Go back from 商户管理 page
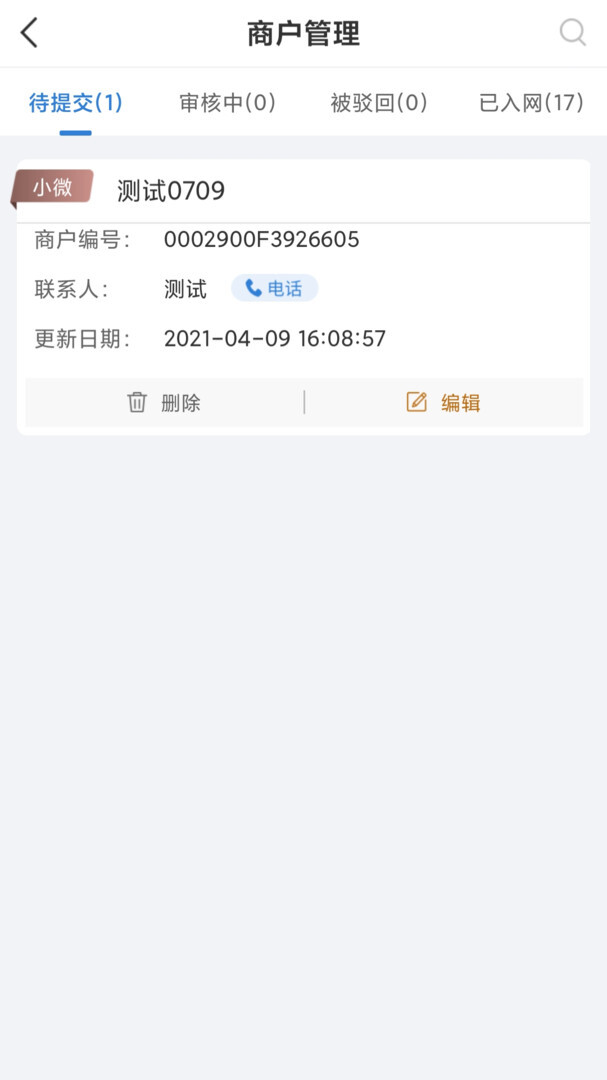 (30, 33)
